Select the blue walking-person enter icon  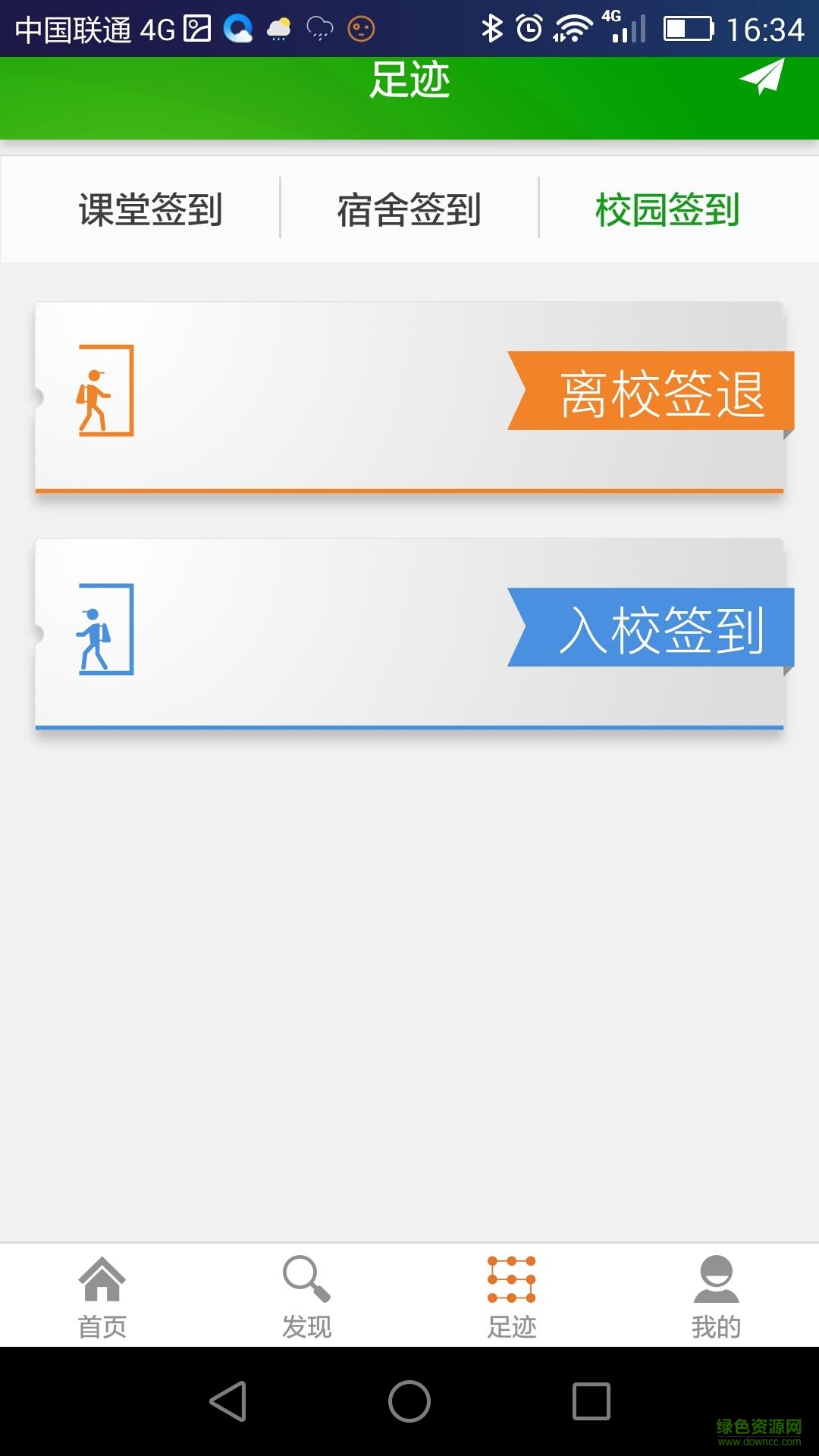(104, 629)
